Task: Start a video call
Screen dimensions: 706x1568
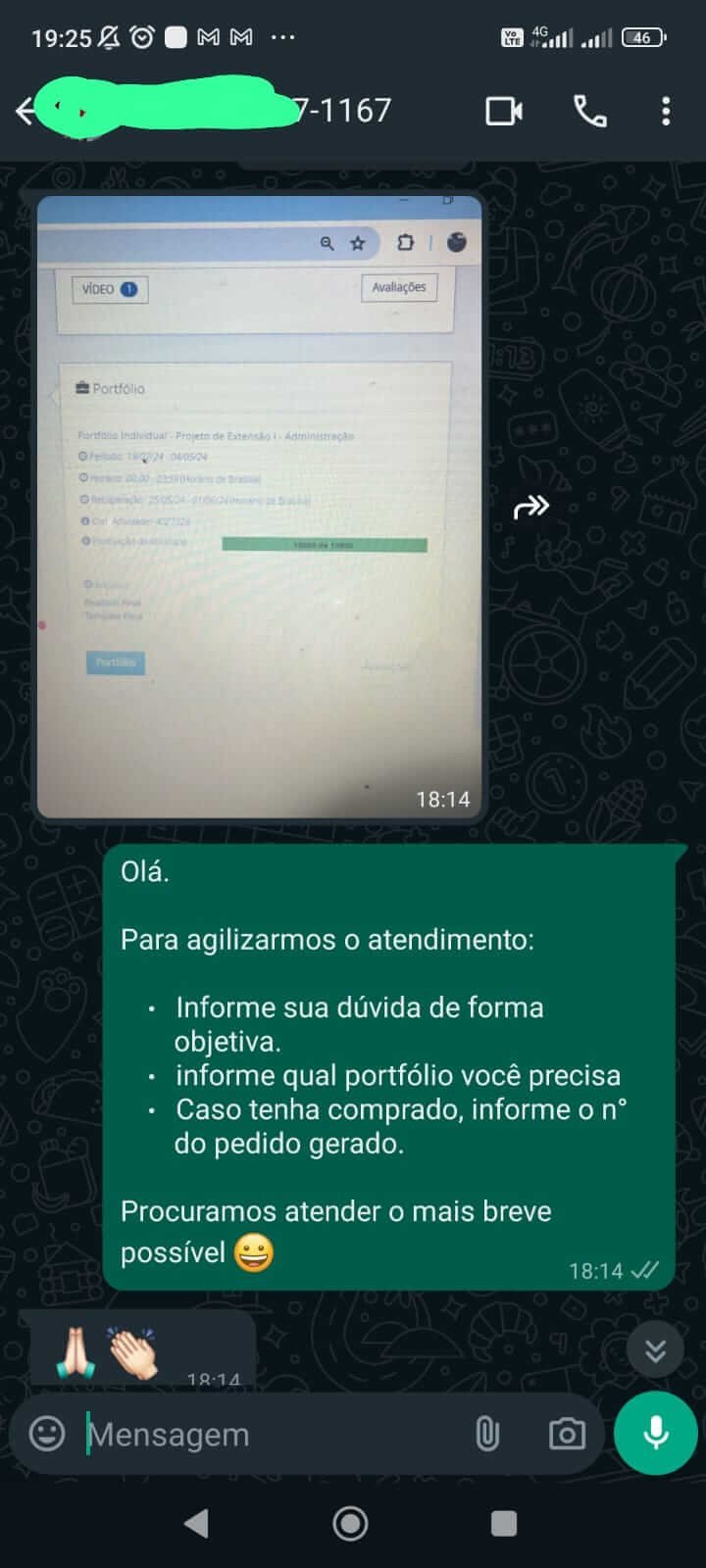Action: 504,111
